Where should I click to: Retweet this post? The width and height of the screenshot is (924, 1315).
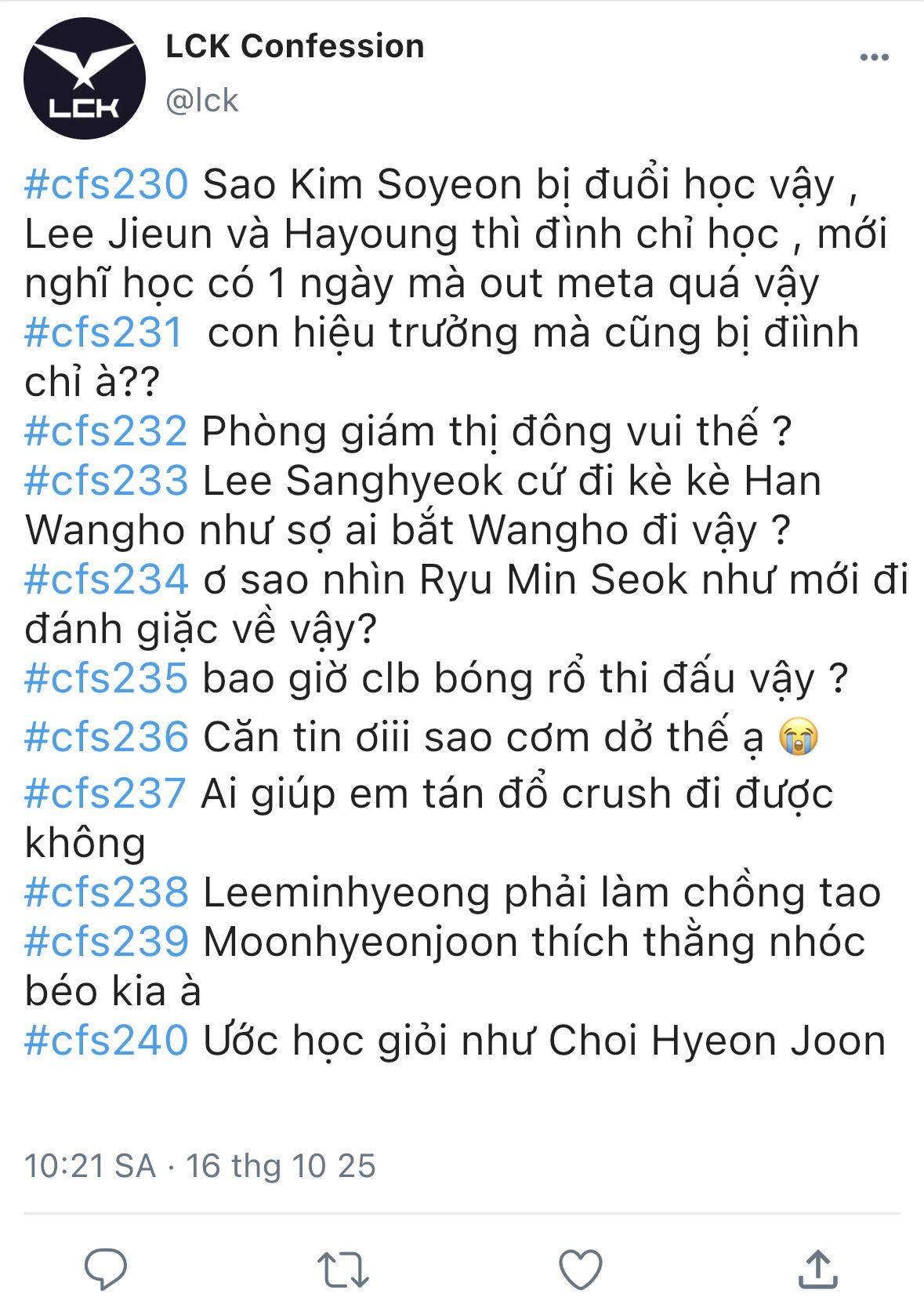pyautogui.click(x=342, y=1268)
